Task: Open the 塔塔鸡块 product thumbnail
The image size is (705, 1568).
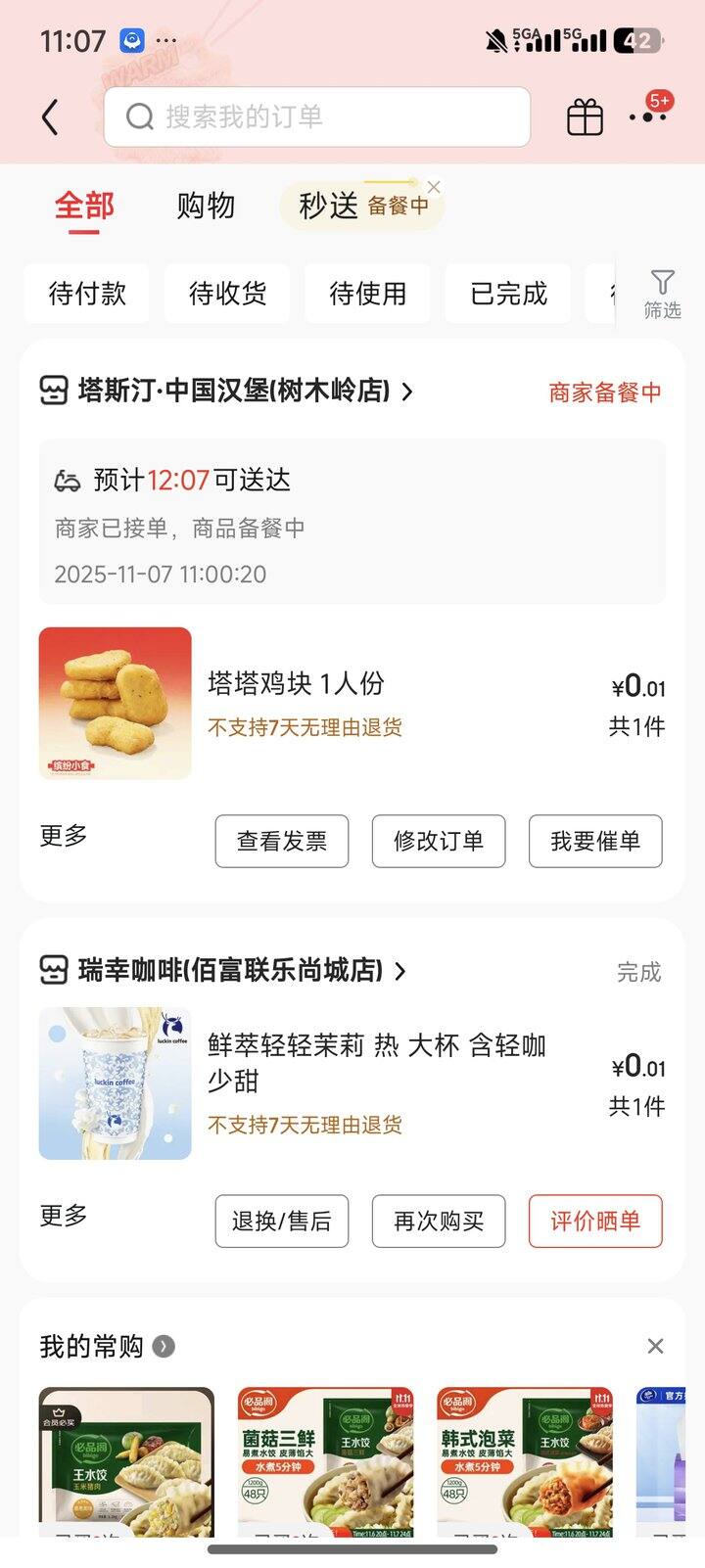Action: [115, 702]
